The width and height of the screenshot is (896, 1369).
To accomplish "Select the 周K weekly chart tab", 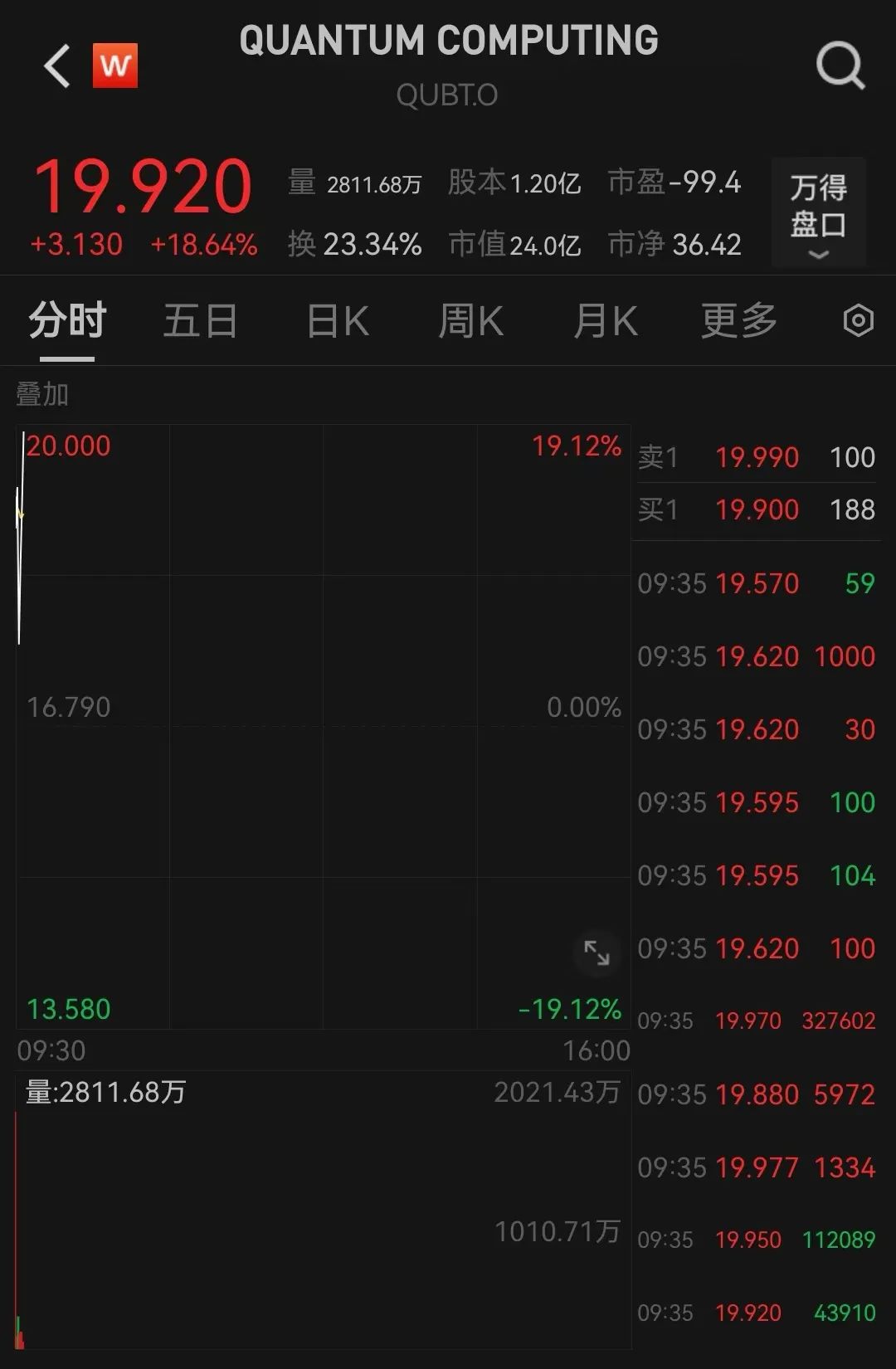I will click(x=470, y=319).
